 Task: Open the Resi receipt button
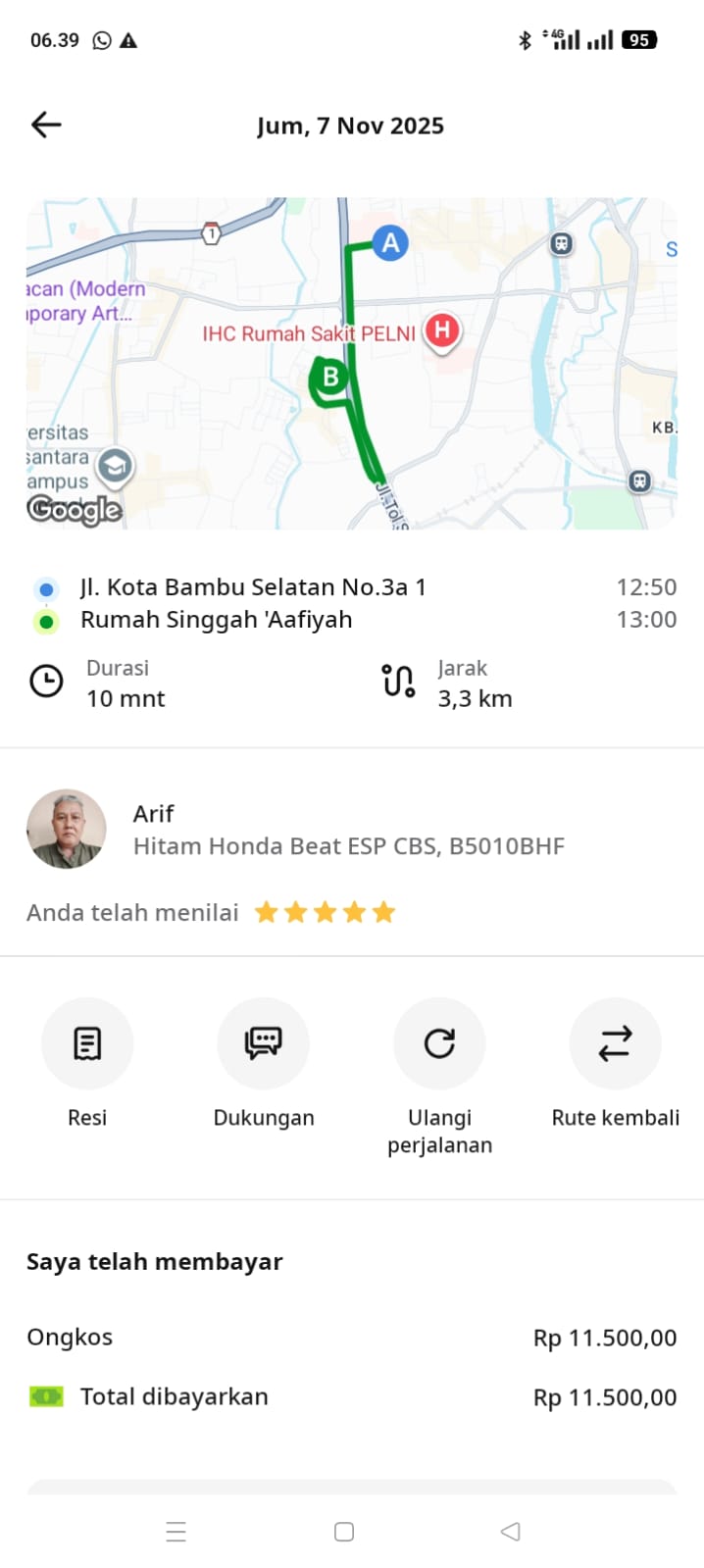click(87, 1043)
